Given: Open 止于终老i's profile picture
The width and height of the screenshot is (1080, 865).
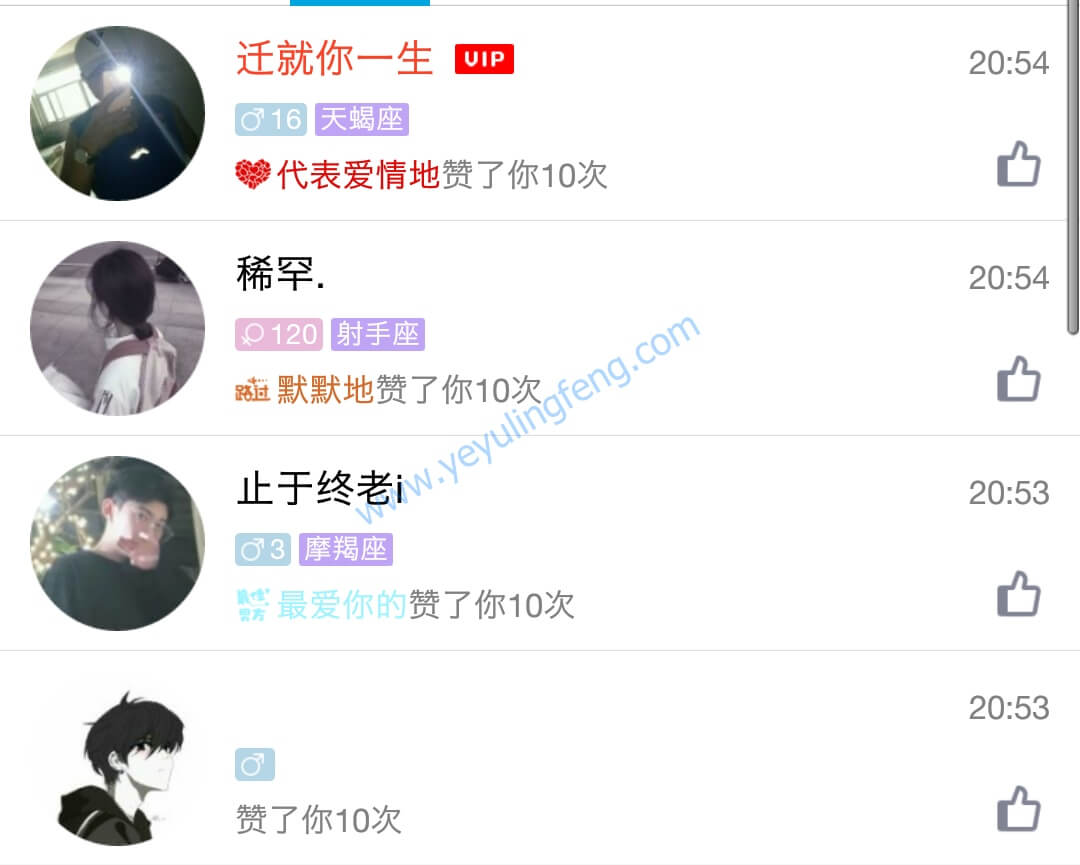Looking at the screenshot, I should [x=117, y=543].
